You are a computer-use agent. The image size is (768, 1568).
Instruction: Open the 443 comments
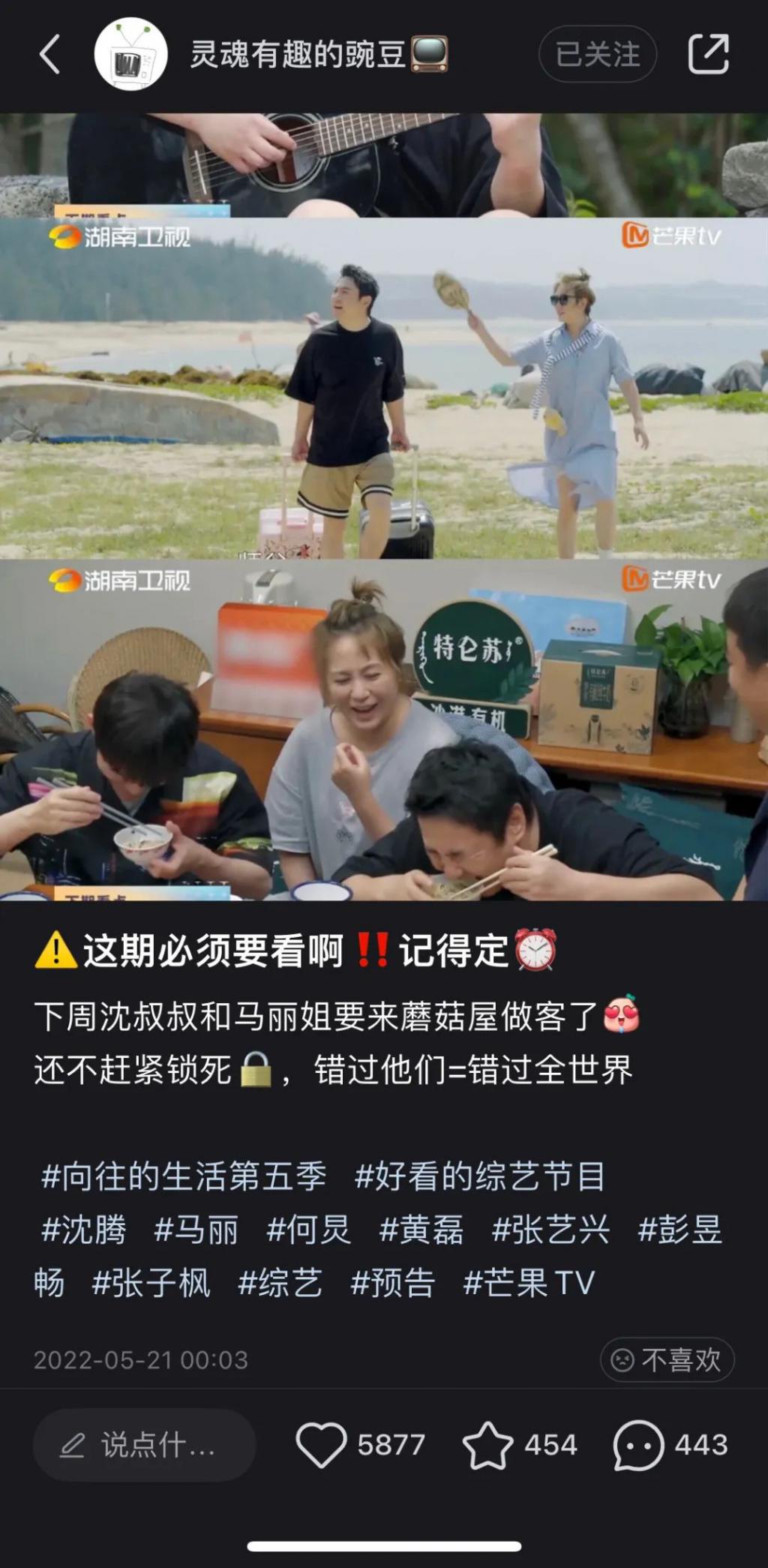(670, 1444)
